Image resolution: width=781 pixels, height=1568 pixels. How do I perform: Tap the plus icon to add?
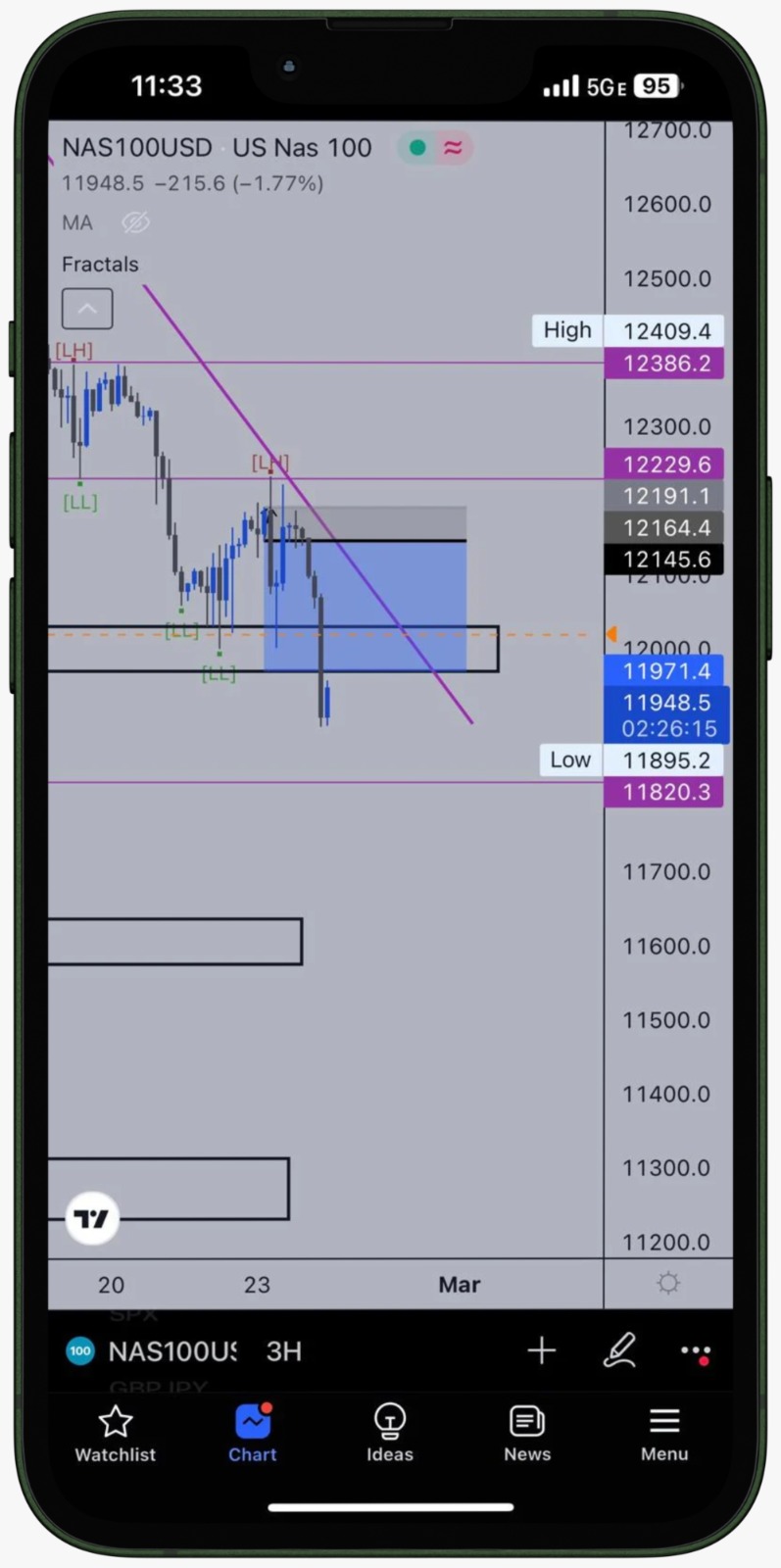pos(542,1351)
